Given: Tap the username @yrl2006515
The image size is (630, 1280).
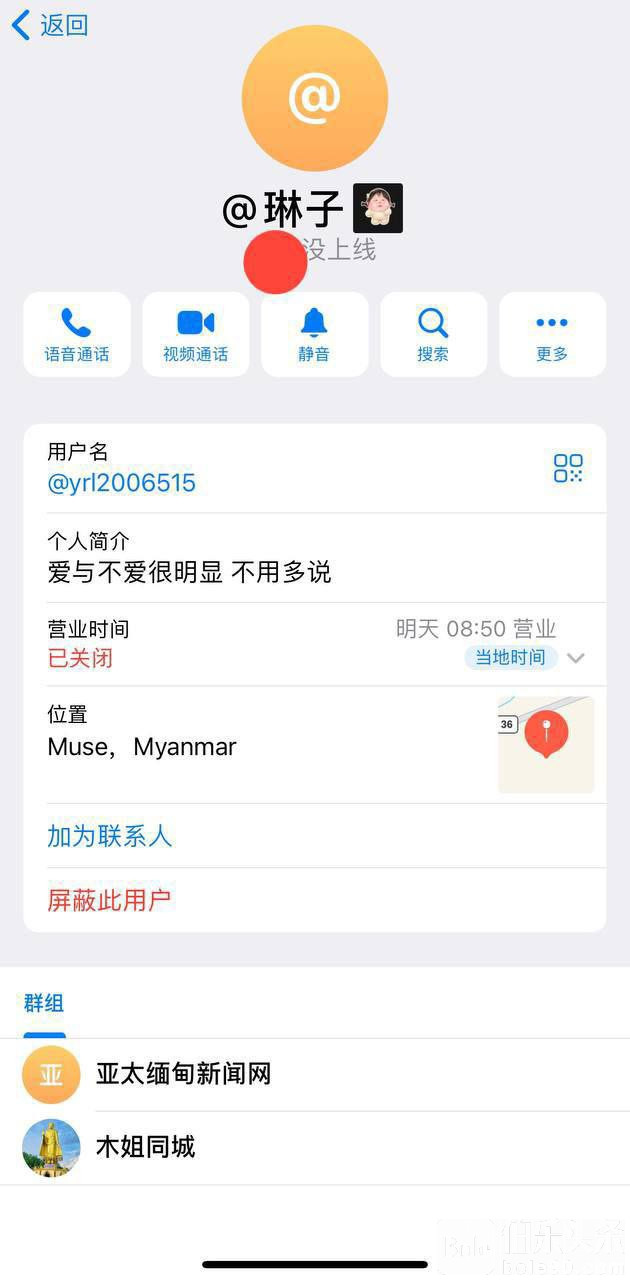Looking at the screenshot, I should click(122, 484).
